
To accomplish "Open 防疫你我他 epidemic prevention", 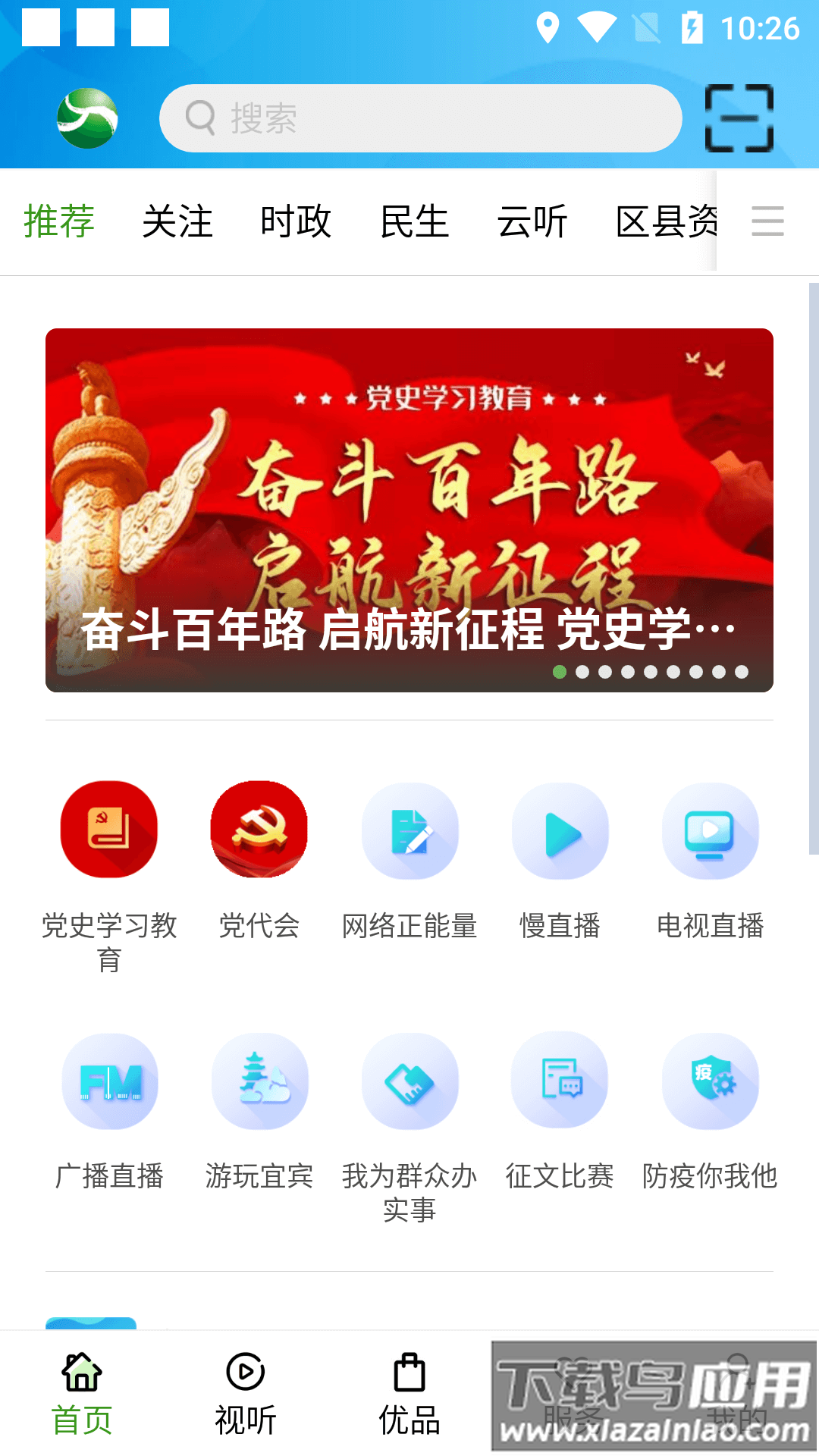I will 711,1082.
